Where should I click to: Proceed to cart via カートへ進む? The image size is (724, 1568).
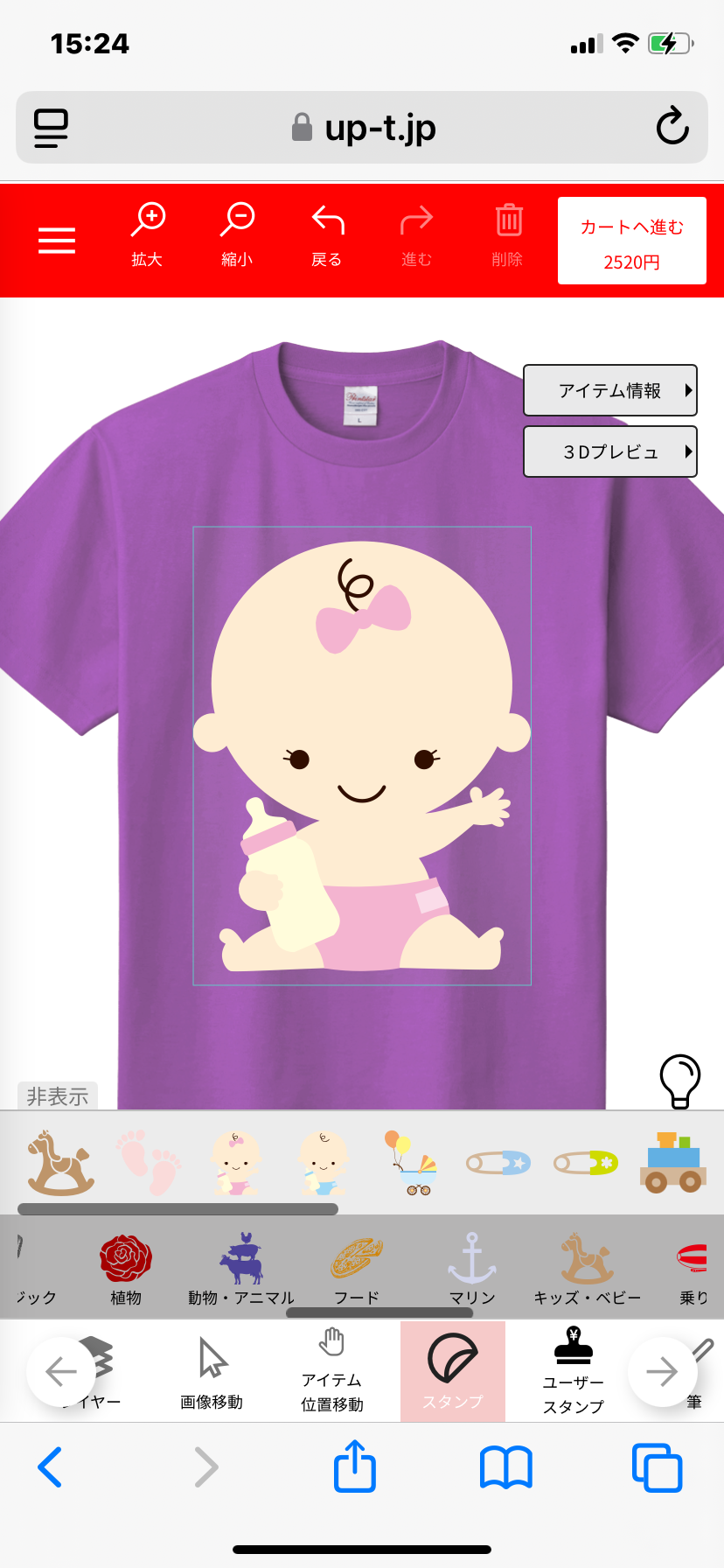631,241
